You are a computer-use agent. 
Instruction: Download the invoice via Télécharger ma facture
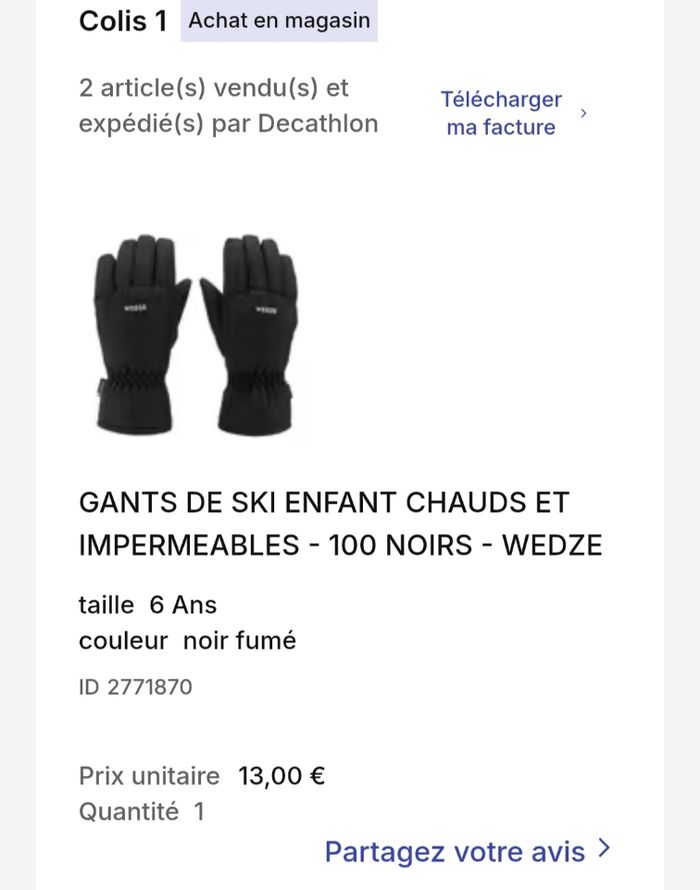(502, 114)
